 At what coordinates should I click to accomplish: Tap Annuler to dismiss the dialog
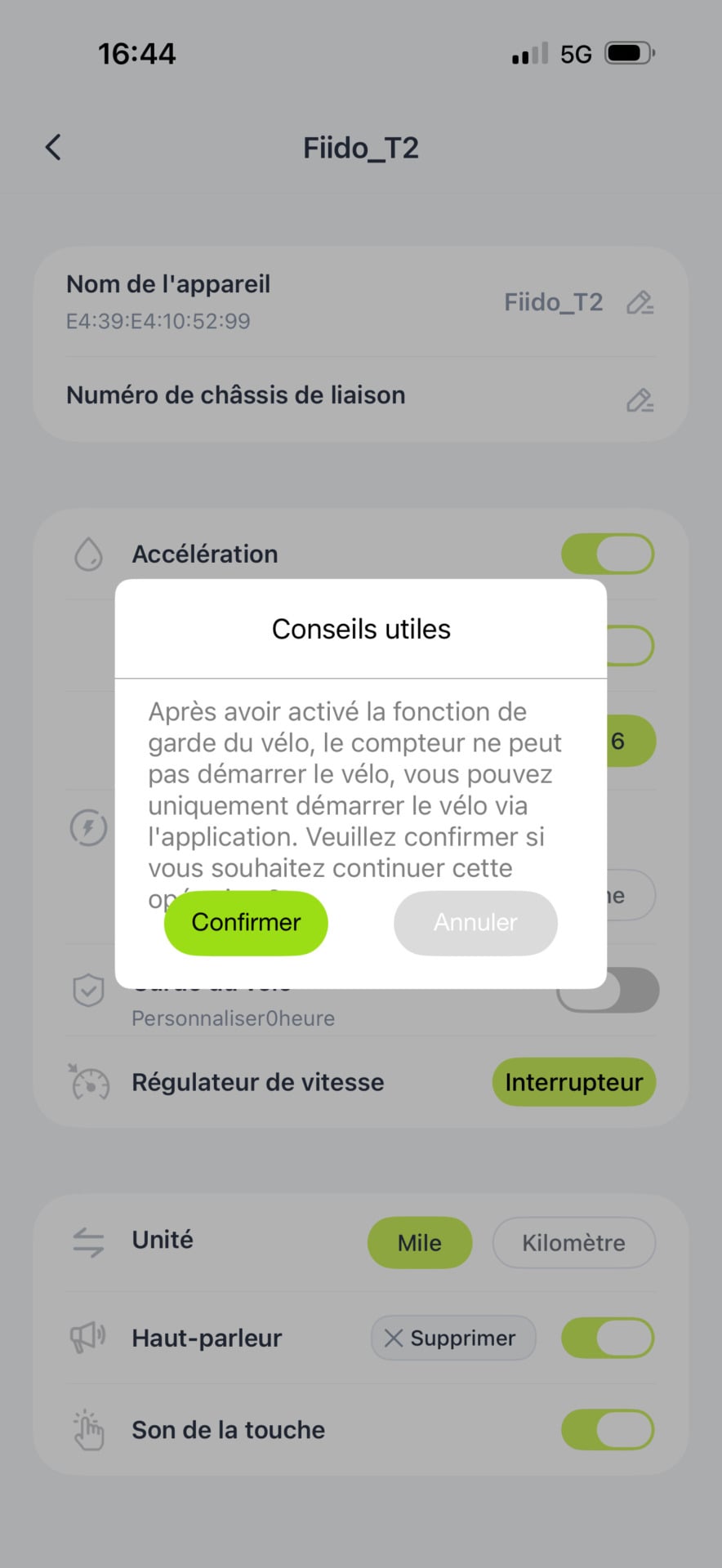475,923
